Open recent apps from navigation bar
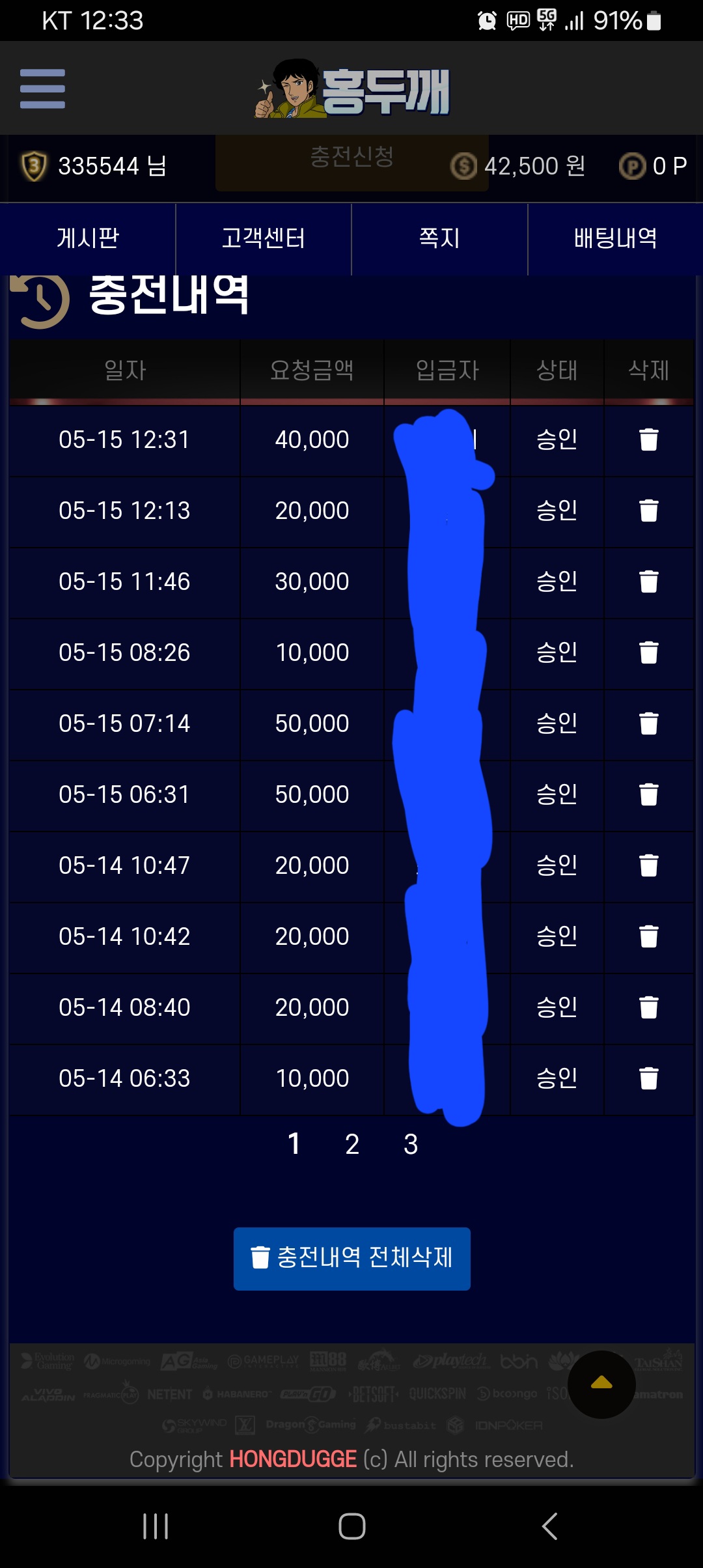The height and width of the screenshot is (1568, 703). click(x=156, y=1526)
